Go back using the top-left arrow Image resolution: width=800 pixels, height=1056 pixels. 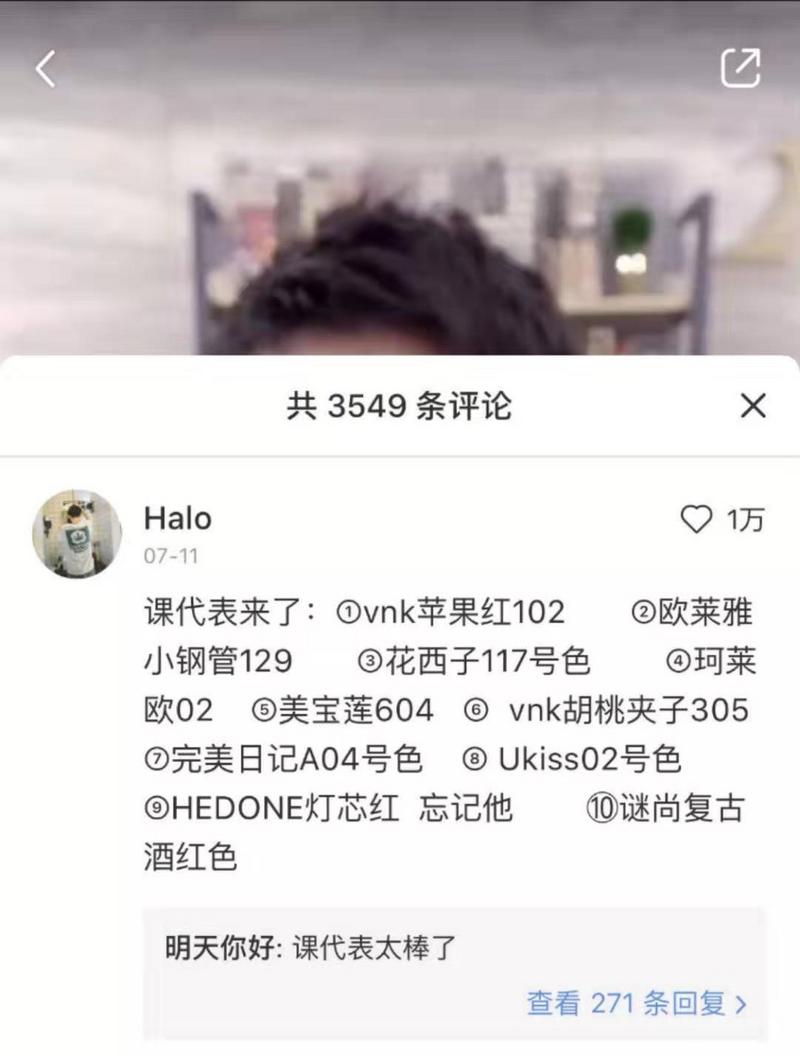pos(45,69)
